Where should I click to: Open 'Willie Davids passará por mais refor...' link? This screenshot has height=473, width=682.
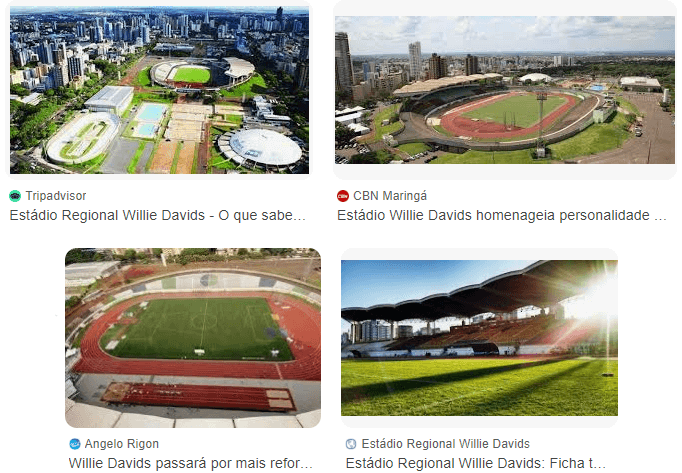click(190, 463)
